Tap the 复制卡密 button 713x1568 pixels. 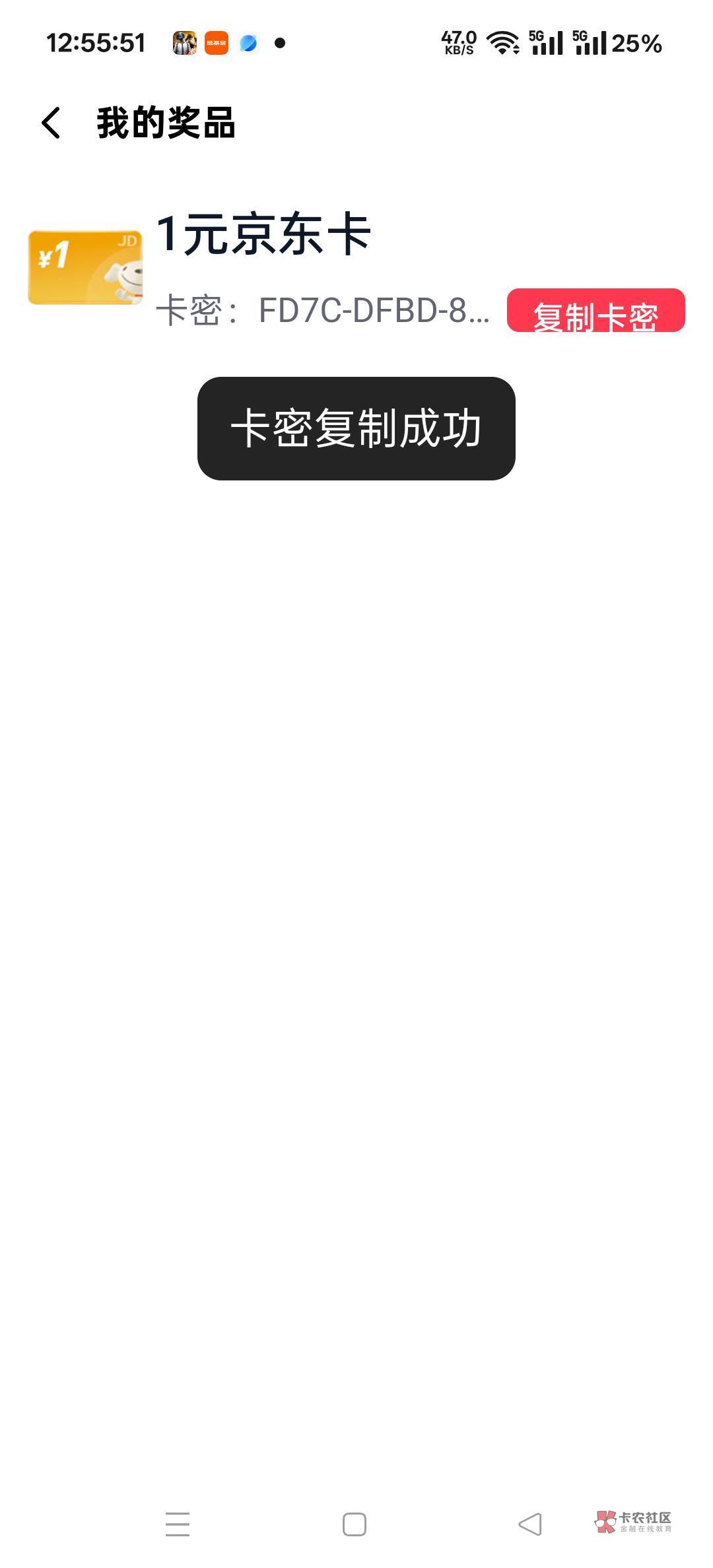point(595,310)
